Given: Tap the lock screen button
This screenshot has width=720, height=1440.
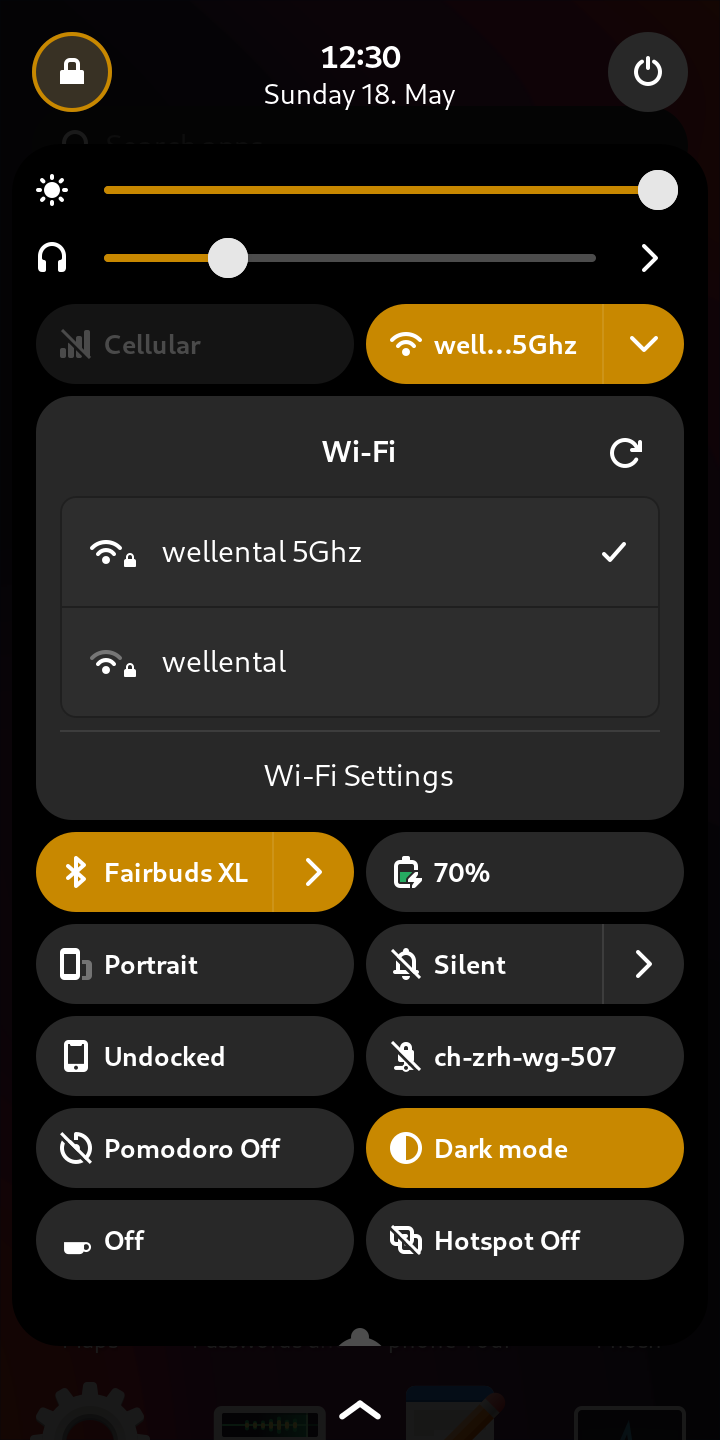Looking at the screenshot, I should [72, 72].
